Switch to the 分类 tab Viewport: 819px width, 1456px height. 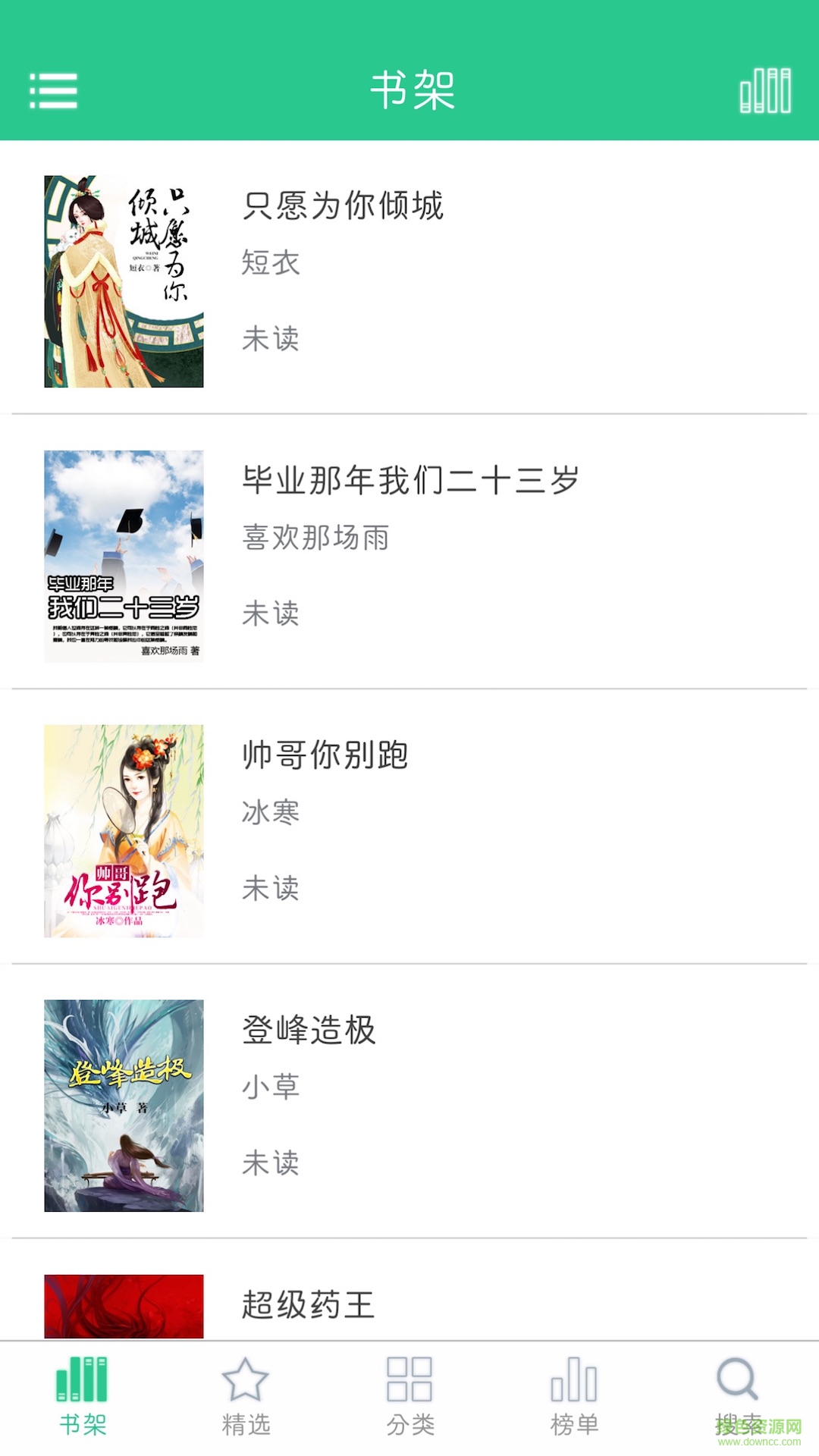pos(409,1397)
